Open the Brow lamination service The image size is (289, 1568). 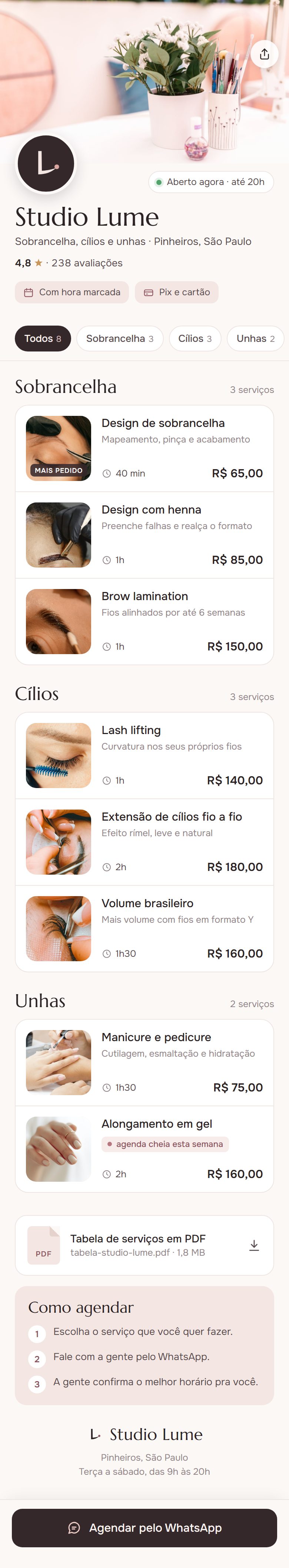pyautogui.click(x=144, y=622)
